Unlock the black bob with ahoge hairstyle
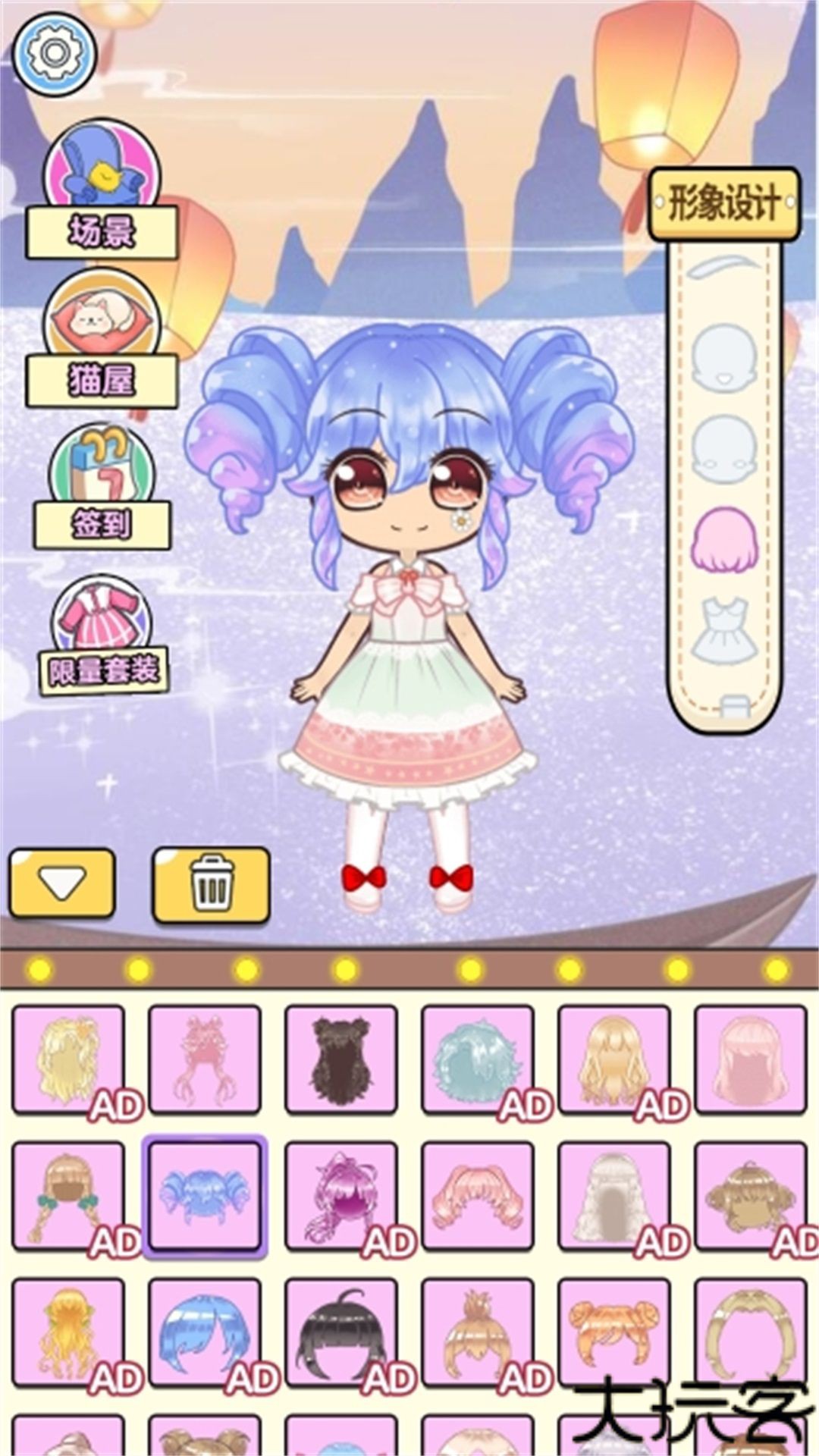Image resolution: width=819 pixels, height=1456 pixels. [341, 1332]
